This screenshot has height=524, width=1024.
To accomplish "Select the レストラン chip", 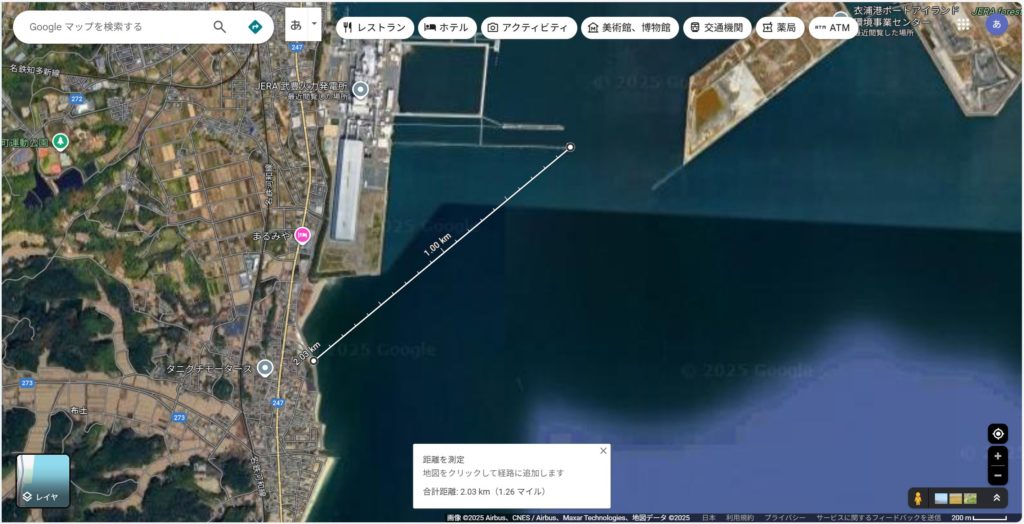I will click(x=373, y=28).
